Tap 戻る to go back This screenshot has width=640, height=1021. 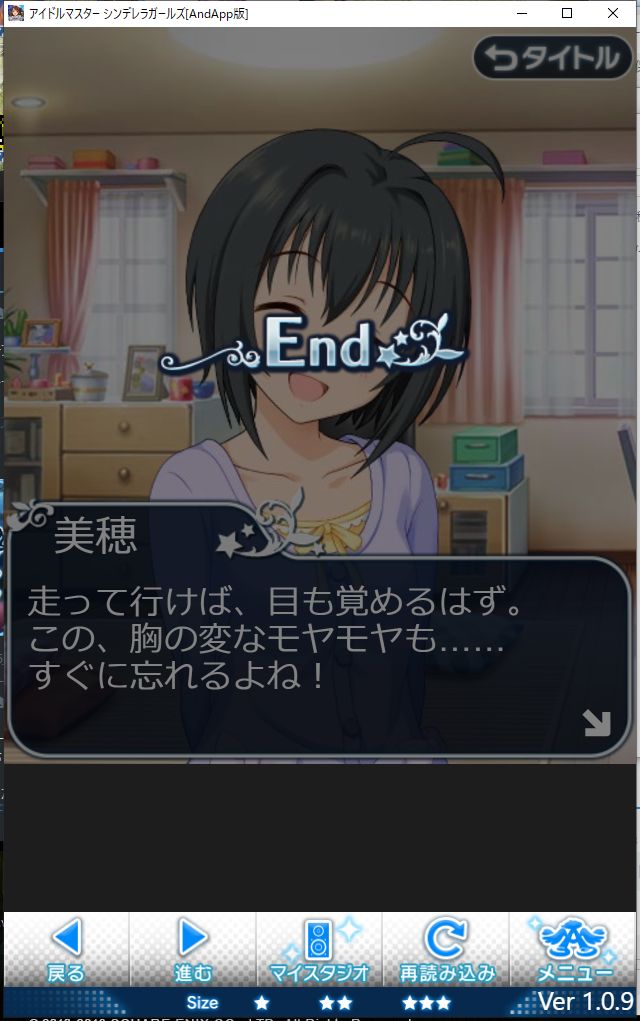point(66,949)
